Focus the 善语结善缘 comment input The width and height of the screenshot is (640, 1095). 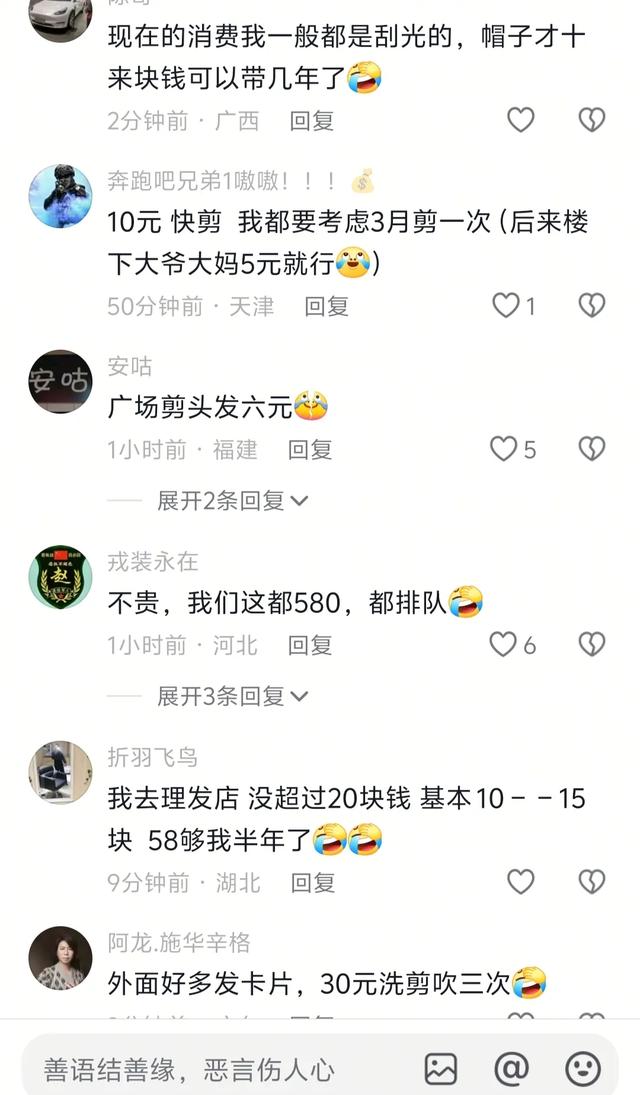click(200, 1069)
